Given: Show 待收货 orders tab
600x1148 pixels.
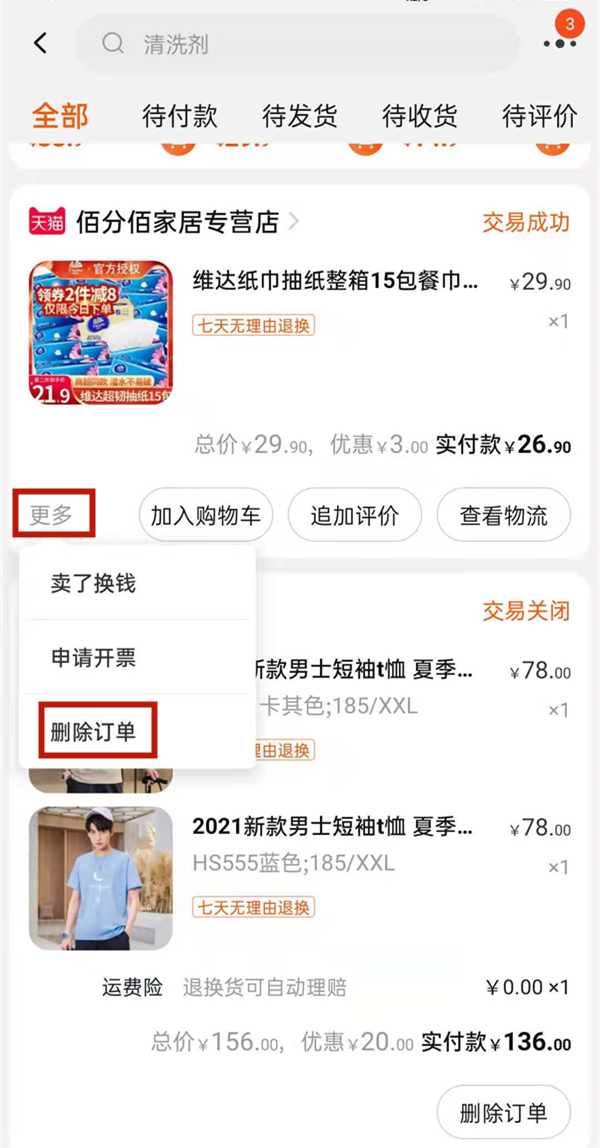Looking at the screenshot, I should (x=420, y=116).
